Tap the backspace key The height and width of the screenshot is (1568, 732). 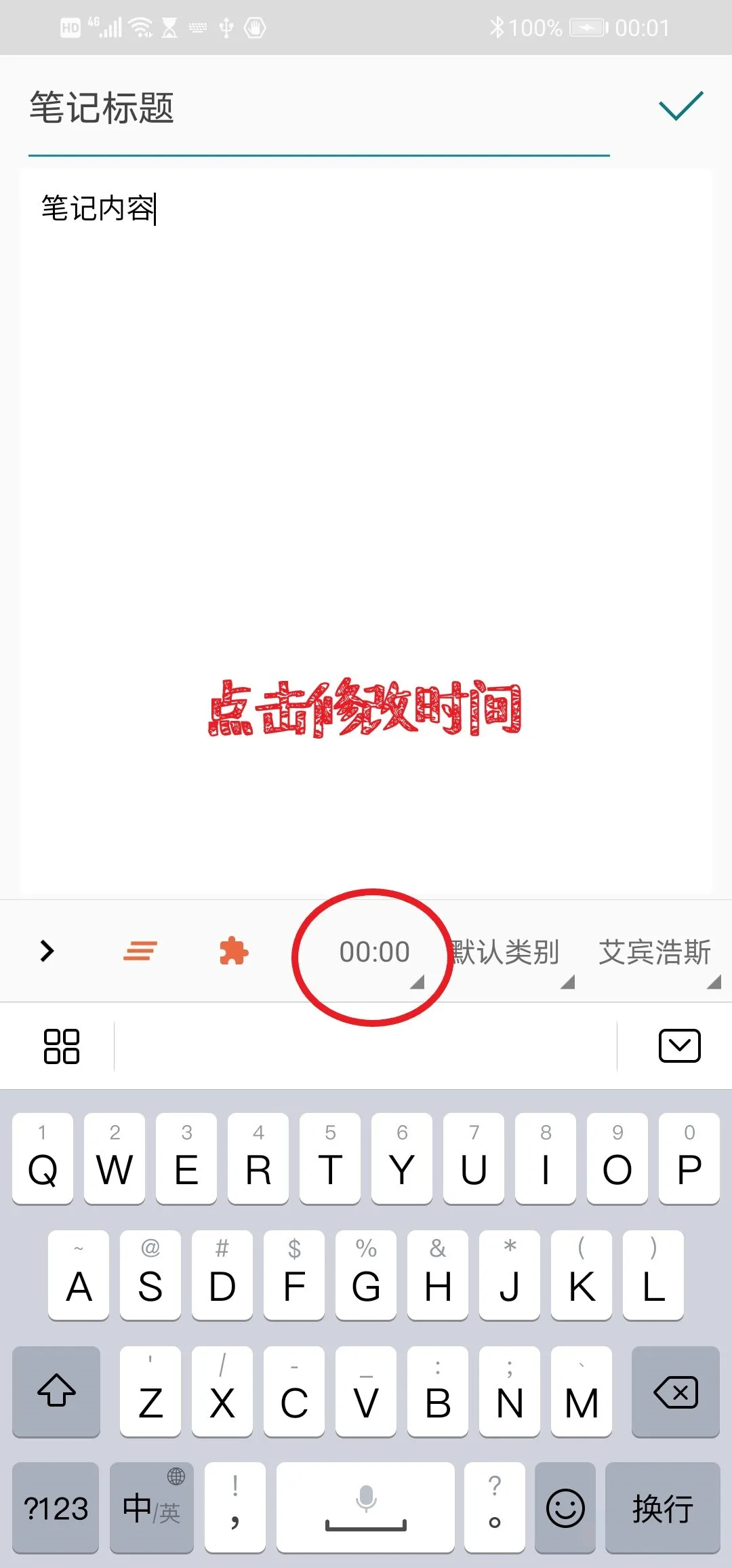[x=675, y=1393]
